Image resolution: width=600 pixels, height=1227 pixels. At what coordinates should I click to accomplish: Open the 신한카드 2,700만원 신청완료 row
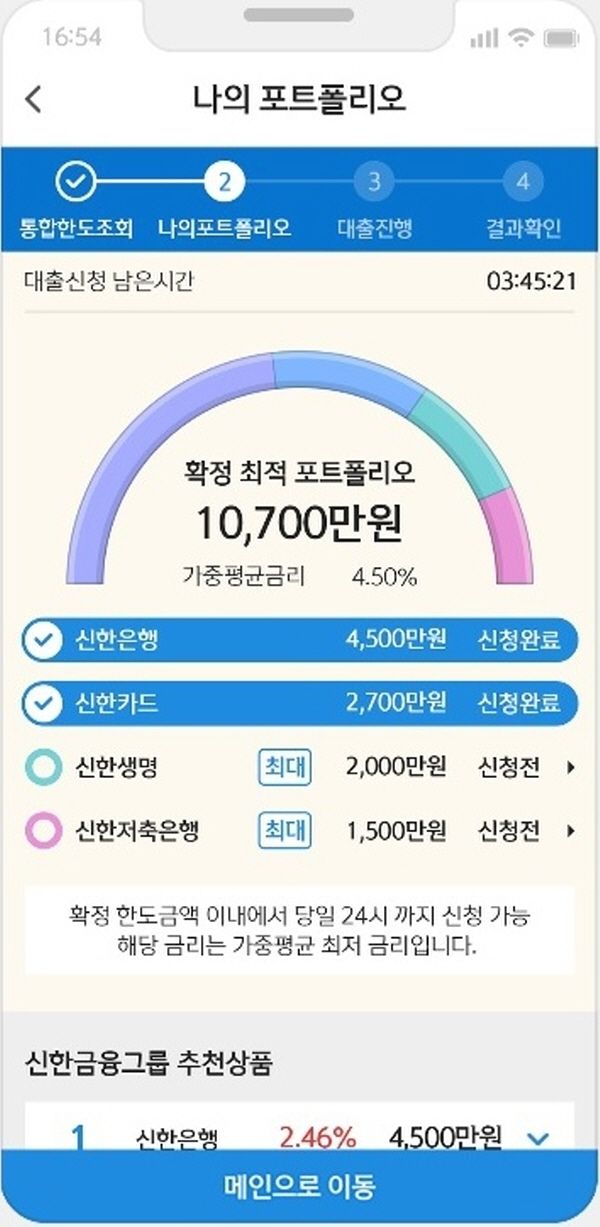[x=299, y=704]
